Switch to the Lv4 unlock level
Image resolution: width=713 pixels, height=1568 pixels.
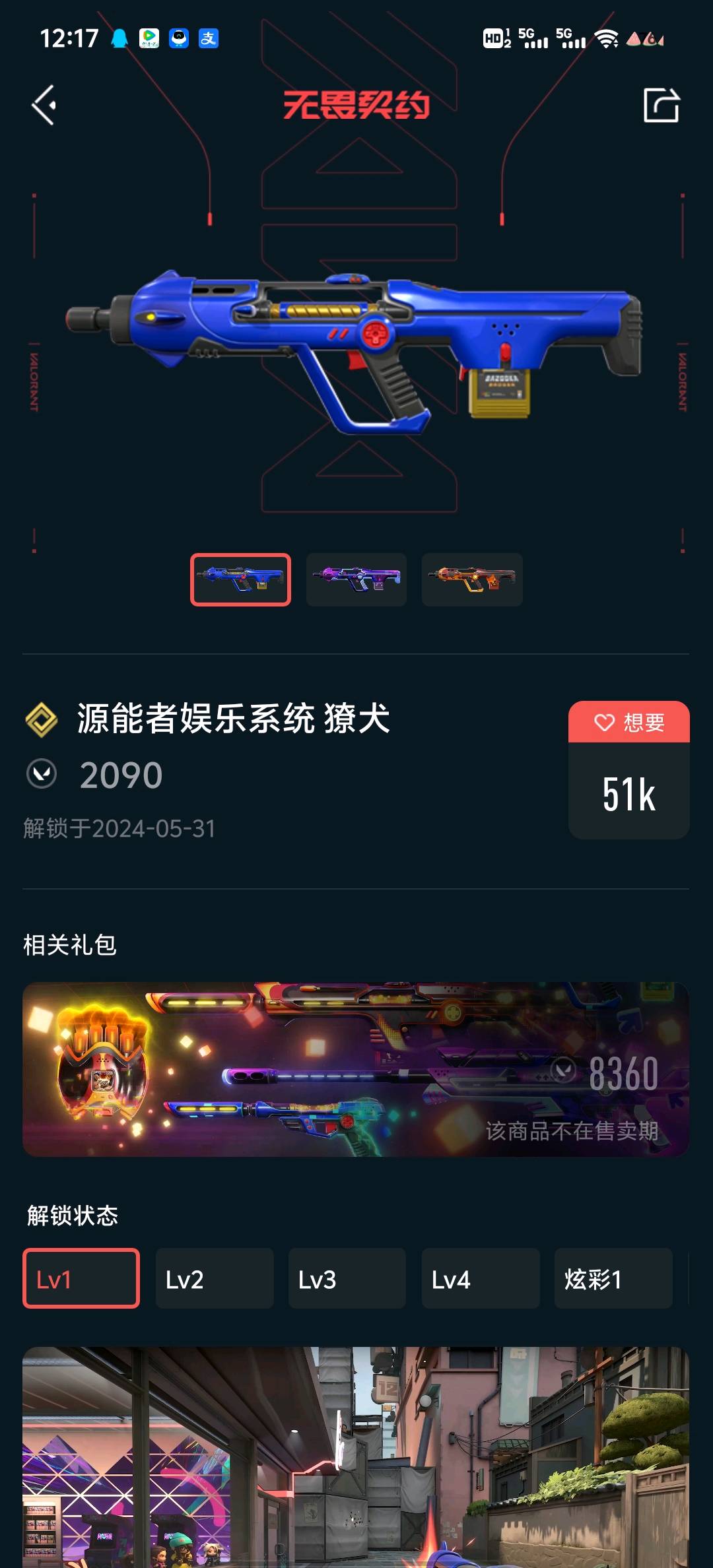pos(481,1278)
